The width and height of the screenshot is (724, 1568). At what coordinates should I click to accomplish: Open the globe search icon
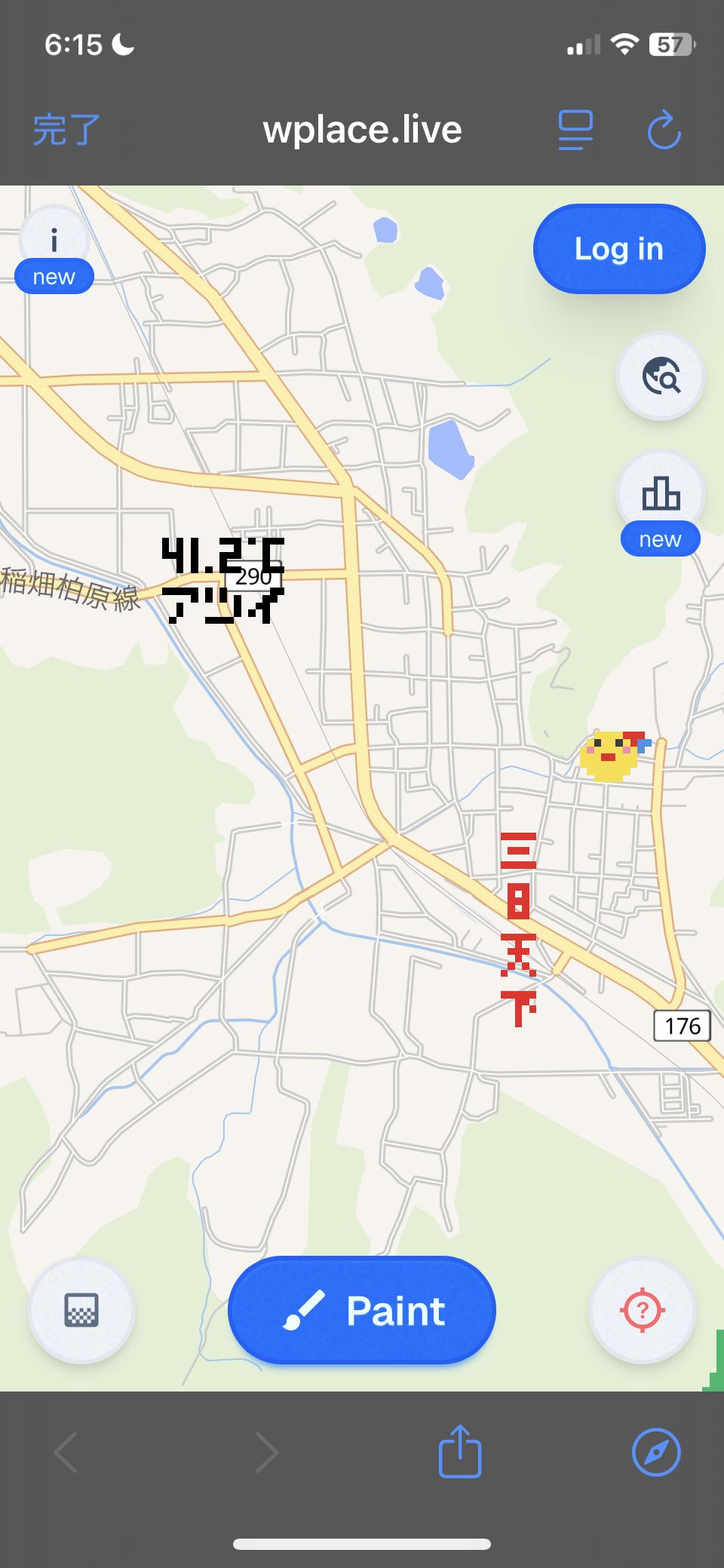[x=661, y=376]
